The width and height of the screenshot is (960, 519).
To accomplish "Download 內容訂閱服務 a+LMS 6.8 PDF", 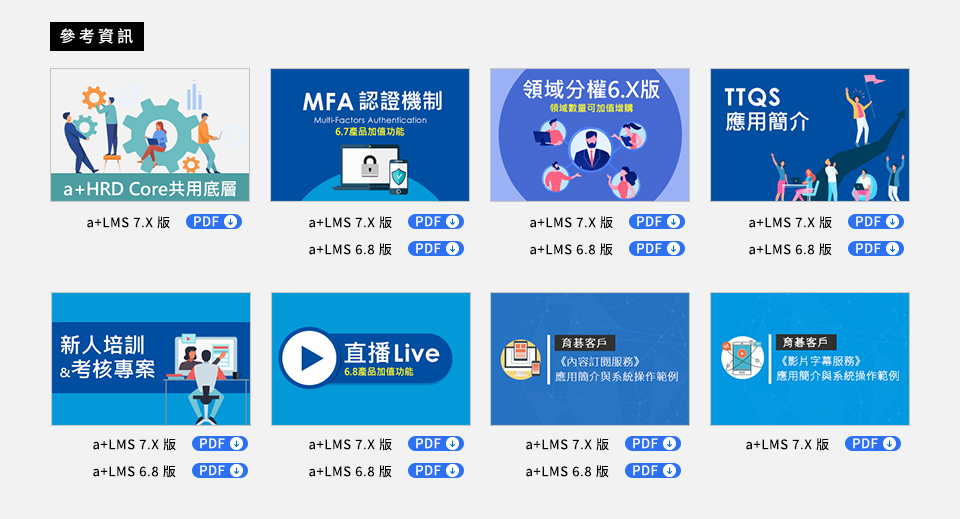I will point(652,471).
